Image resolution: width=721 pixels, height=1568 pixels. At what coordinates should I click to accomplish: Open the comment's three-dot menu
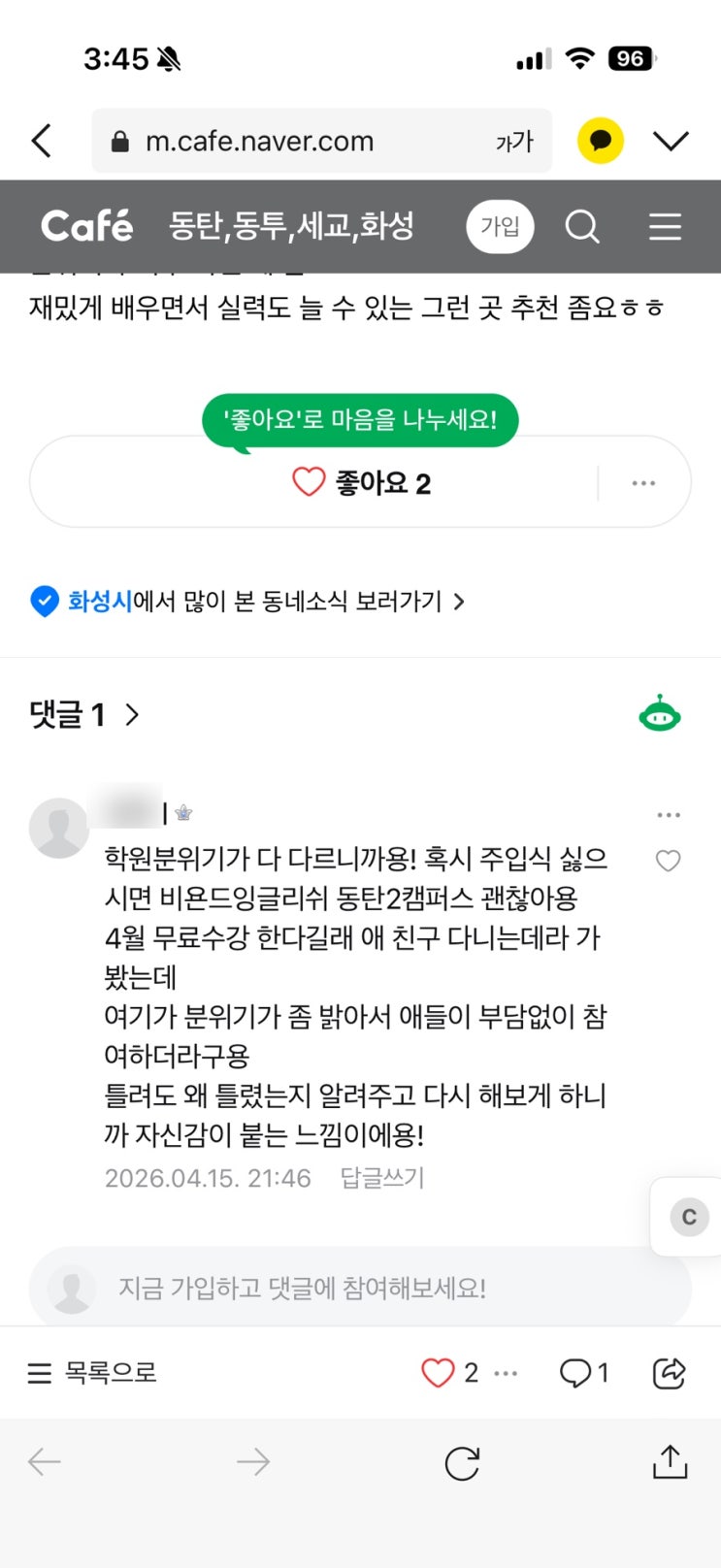pyautogui.click(x=669, y=815)
